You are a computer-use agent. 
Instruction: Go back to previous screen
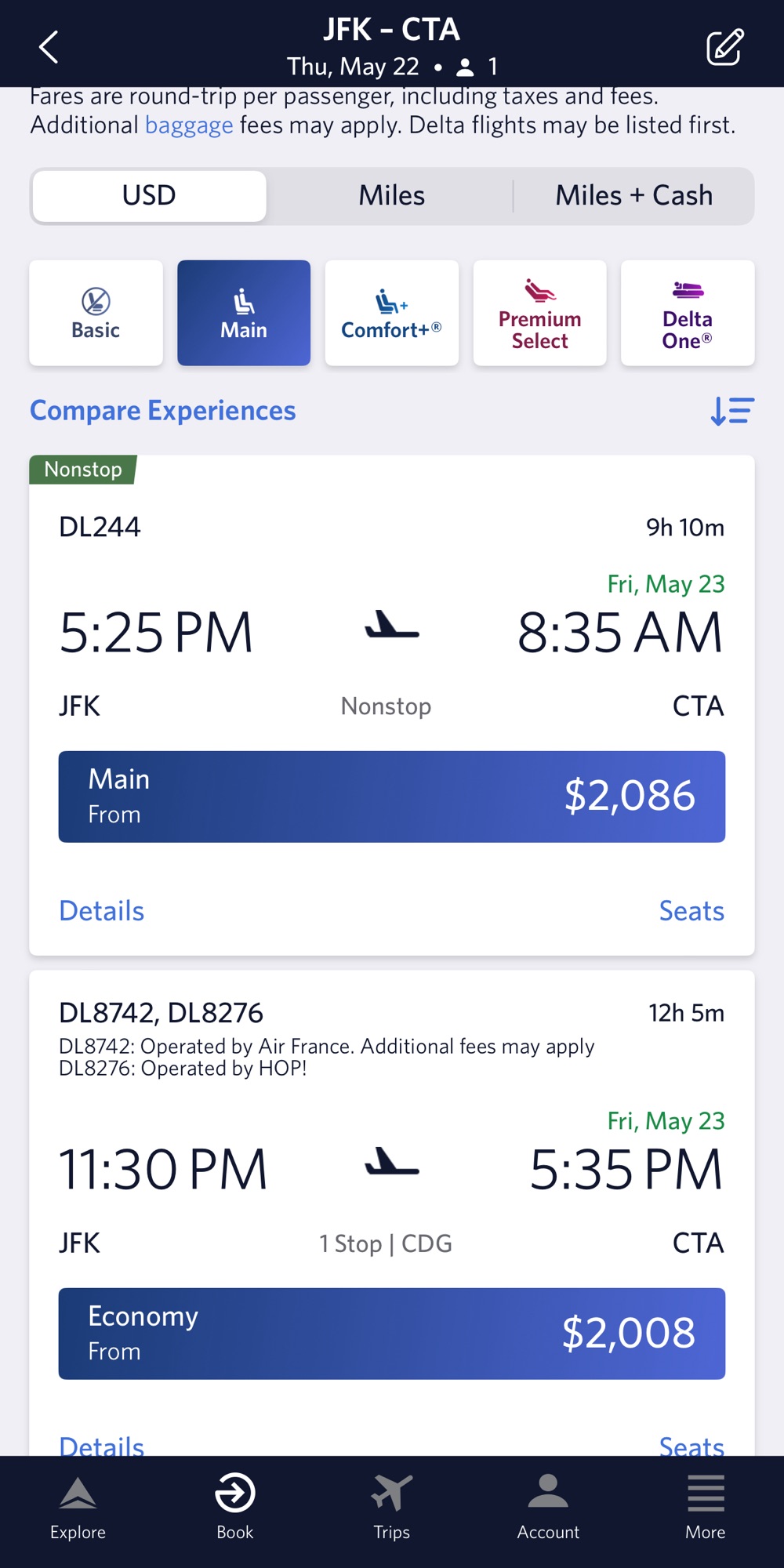[49, 47]
